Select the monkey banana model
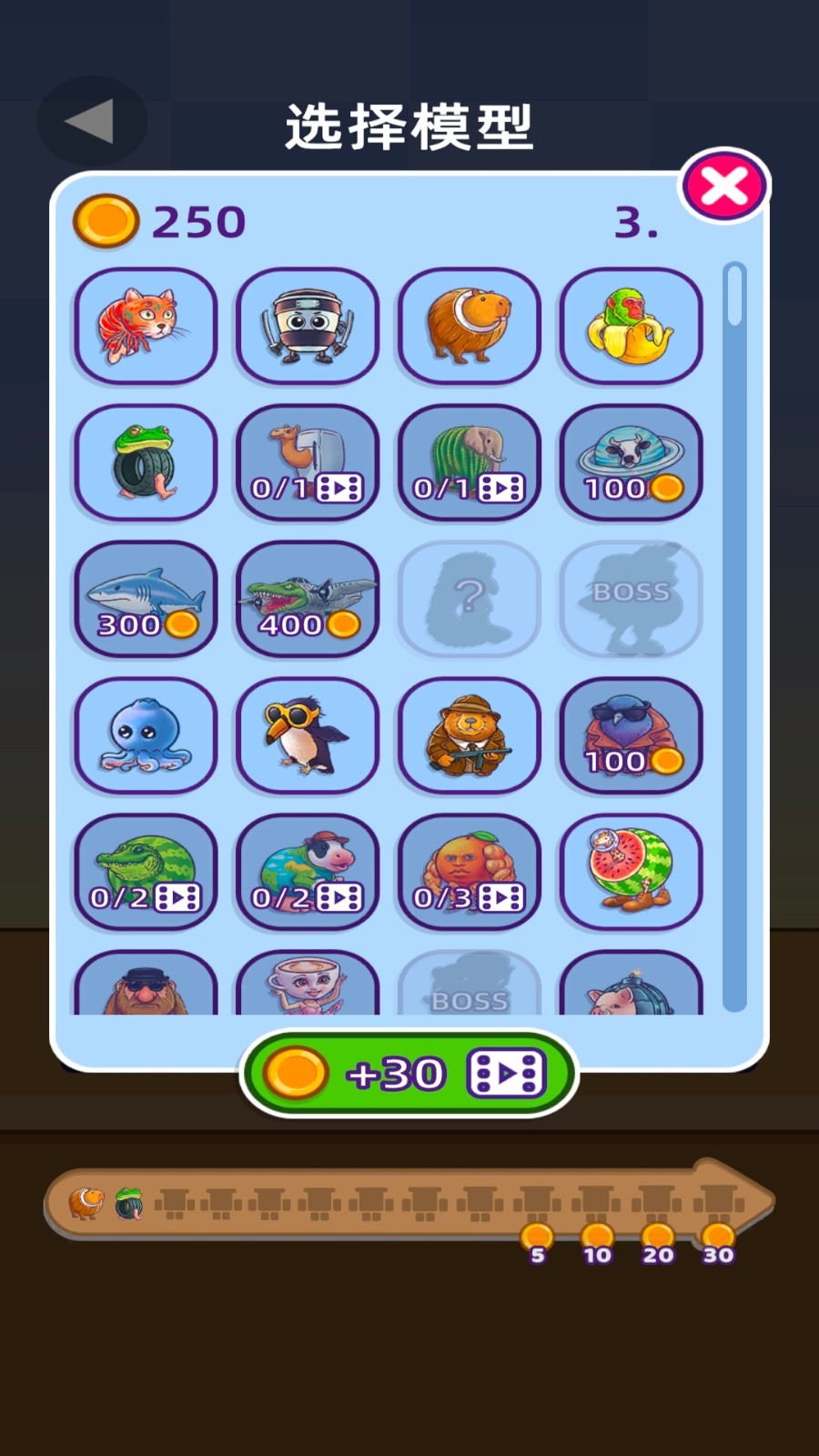Screen dimensions: 819x1456 point(631,326)
